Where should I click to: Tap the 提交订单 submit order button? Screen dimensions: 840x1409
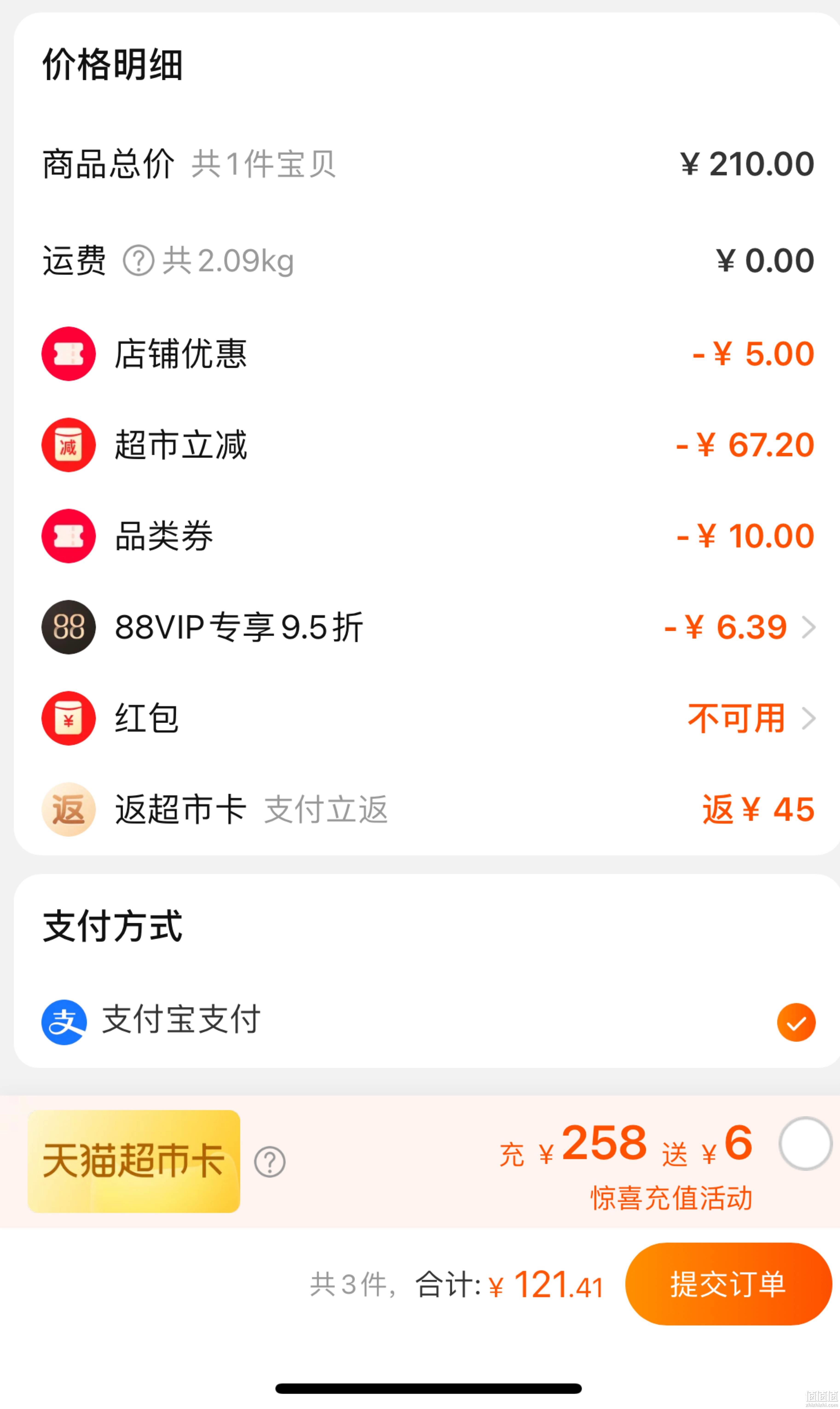[x=728, y=1283]
